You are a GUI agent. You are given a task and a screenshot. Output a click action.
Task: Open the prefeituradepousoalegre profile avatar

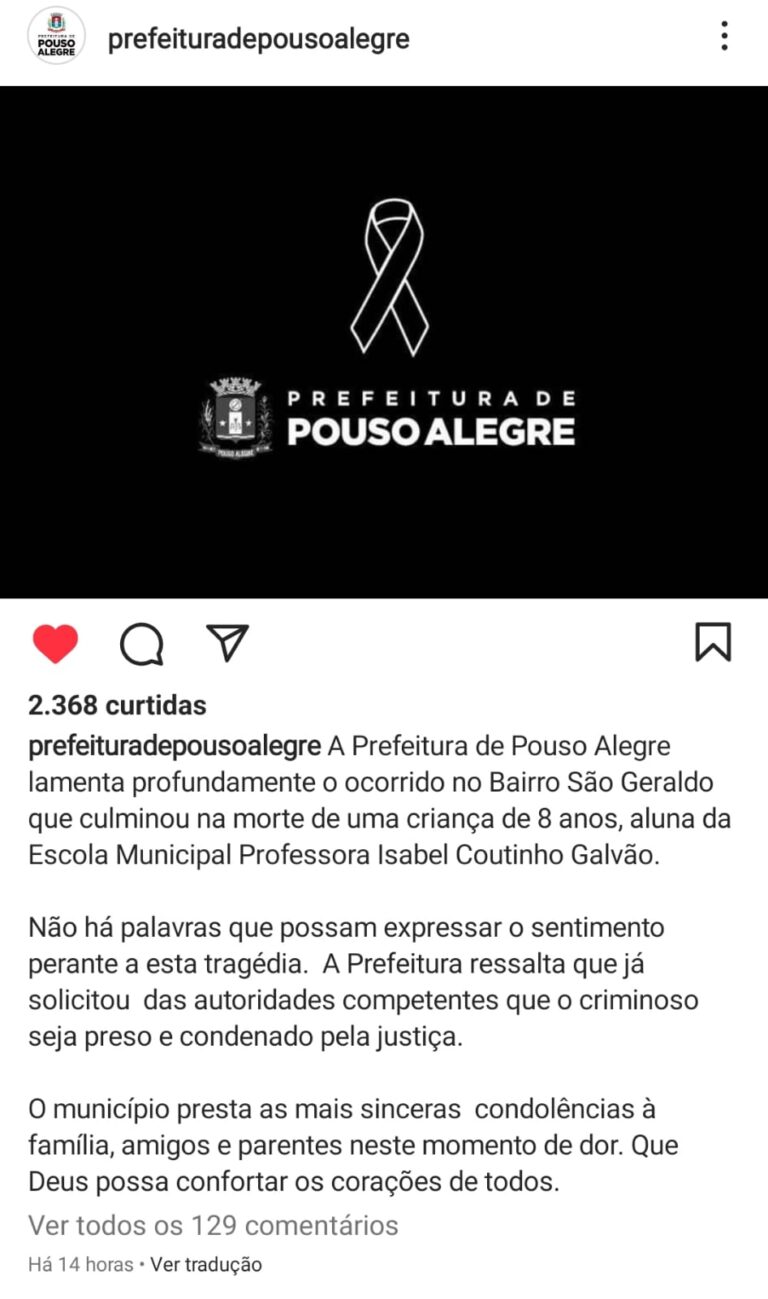click(x=57, y=37)
